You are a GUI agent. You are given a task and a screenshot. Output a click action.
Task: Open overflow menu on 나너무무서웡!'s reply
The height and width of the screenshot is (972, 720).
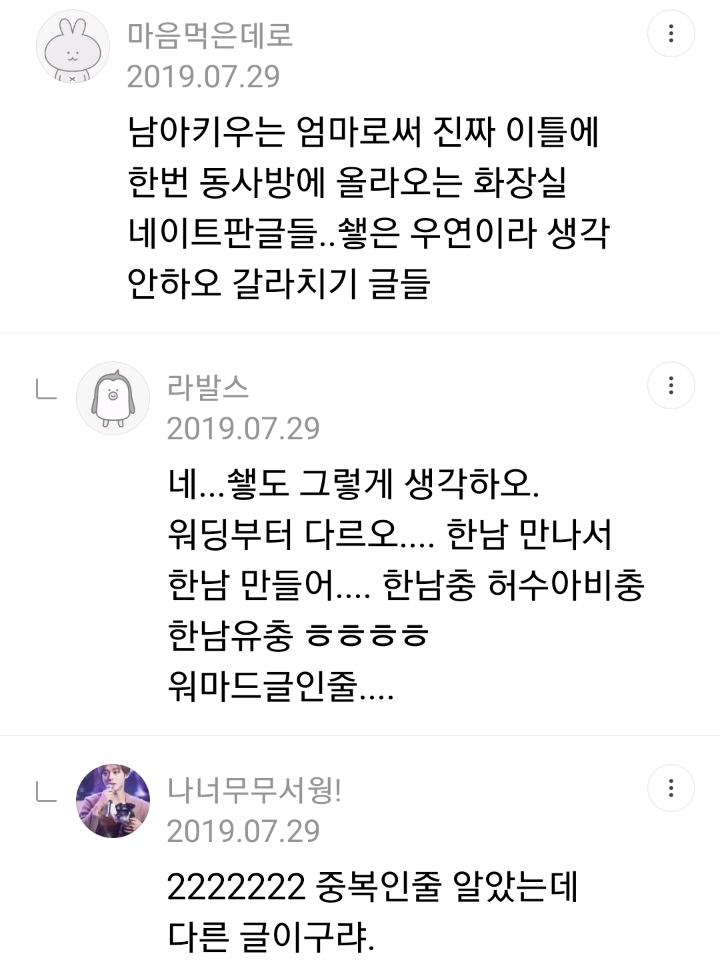click(671, 787)
